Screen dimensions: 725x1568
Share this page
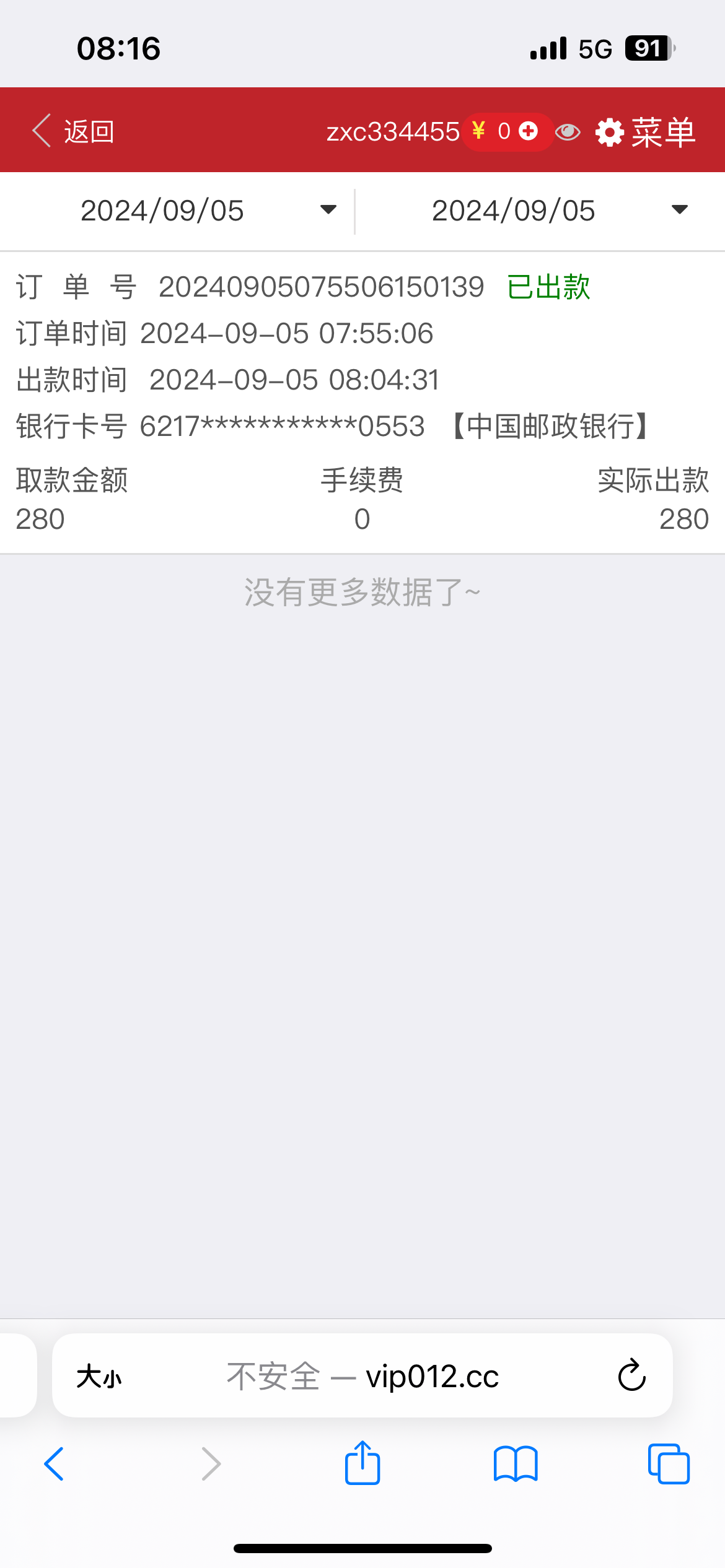click(362, 1463)
